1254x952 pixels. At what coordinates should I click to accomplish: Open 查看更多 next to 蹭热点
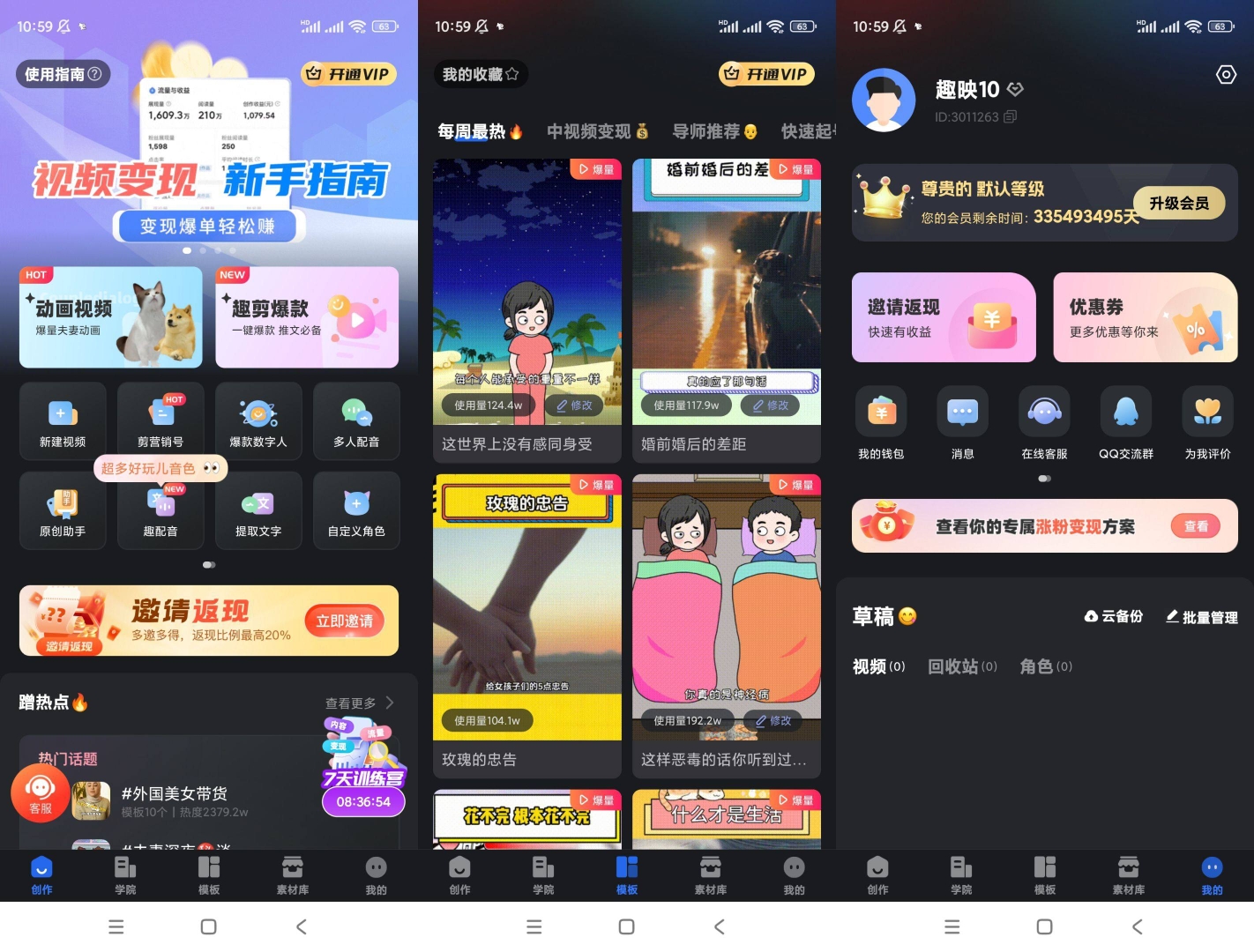point(359,703)
